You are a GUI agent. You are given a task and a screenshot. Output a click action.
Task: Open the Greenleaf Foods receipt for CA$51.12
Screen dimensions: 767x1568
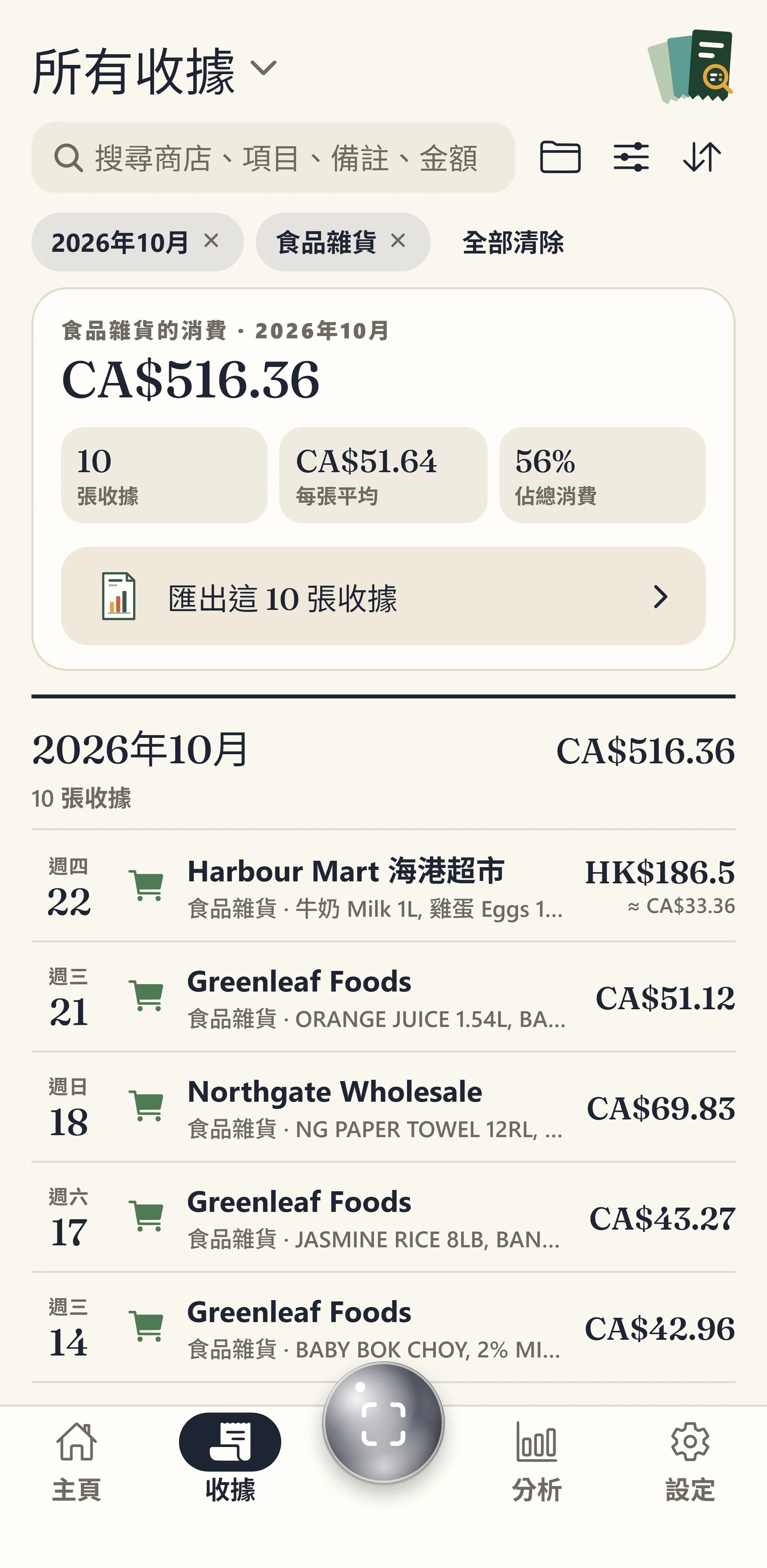383,996
